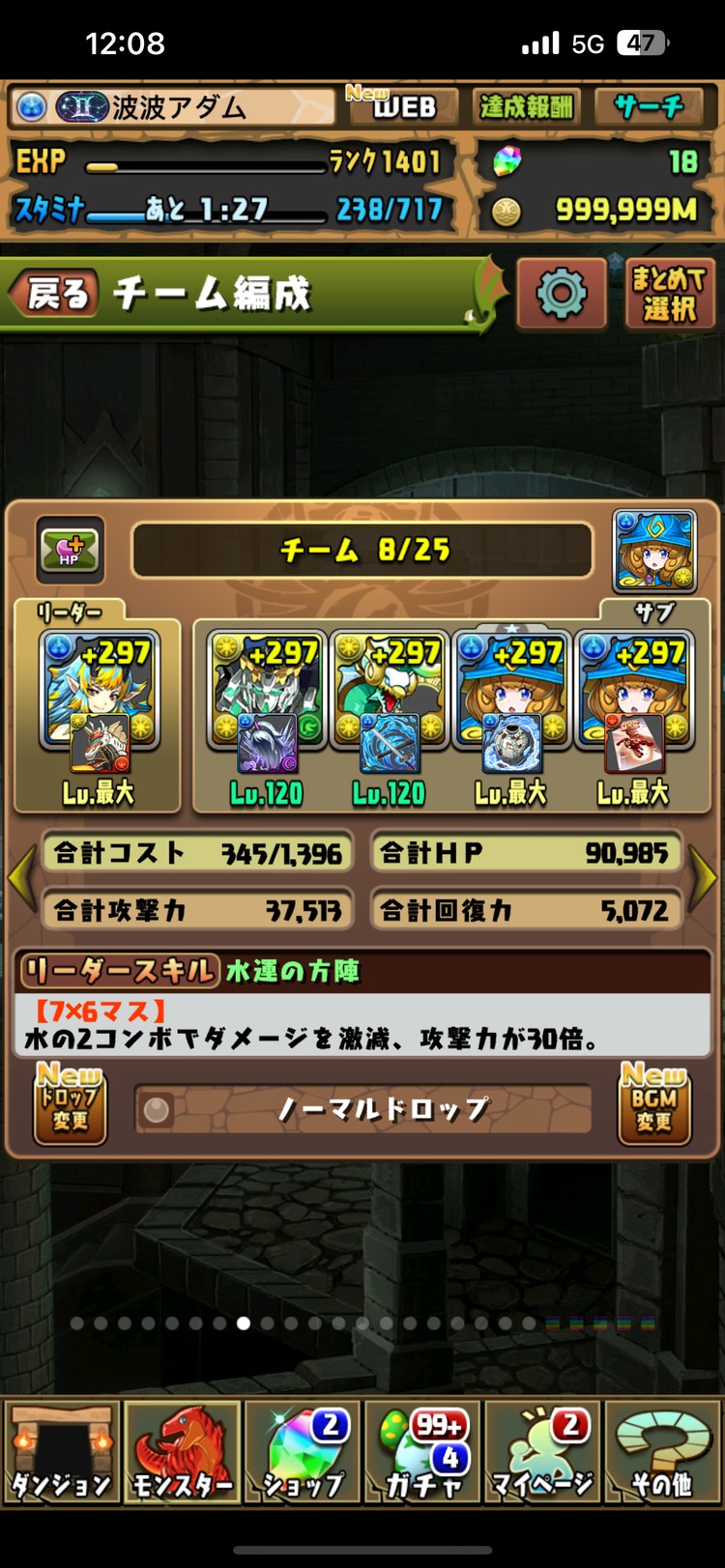This screenshot has height=1568, width=725.
Task: Select the leader monster slot
Action: 98,702
